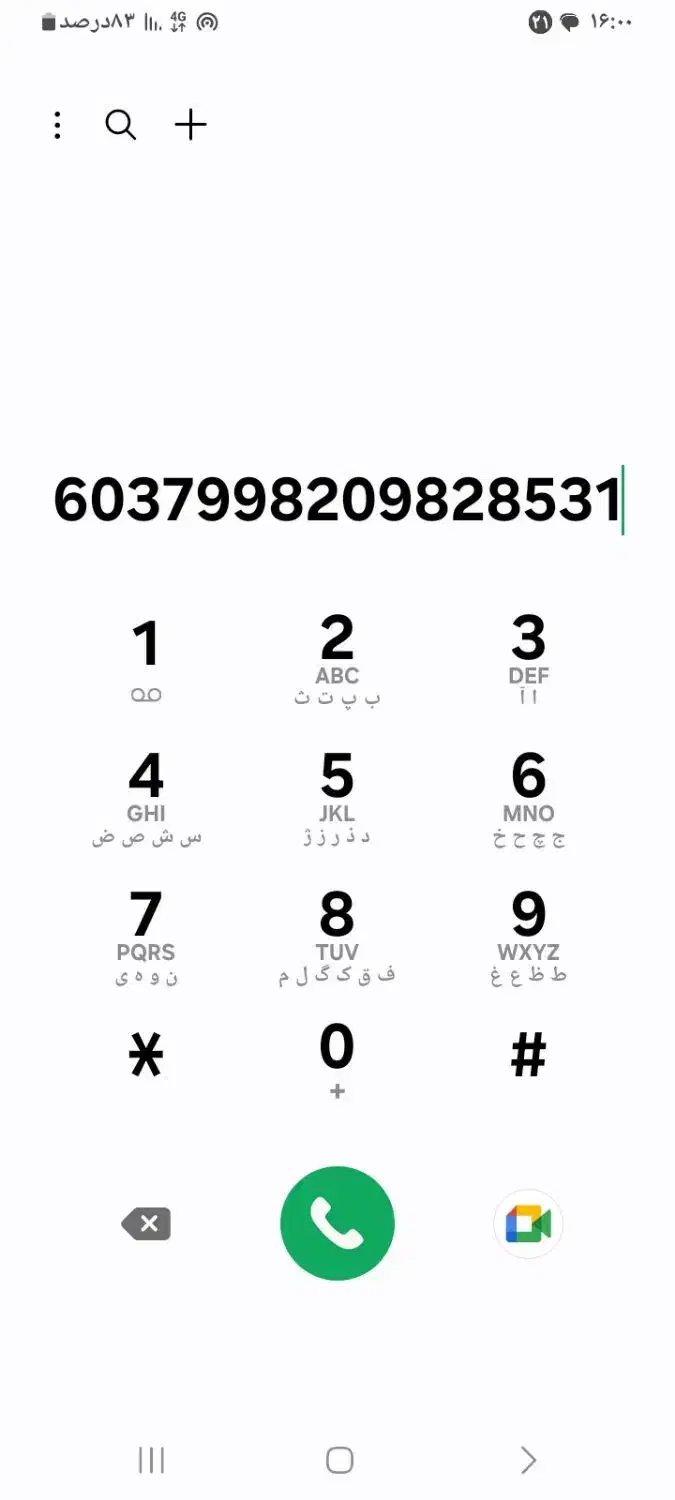The image size is (675, 1500).
Task: Open contact search
Action: point(121,125)
